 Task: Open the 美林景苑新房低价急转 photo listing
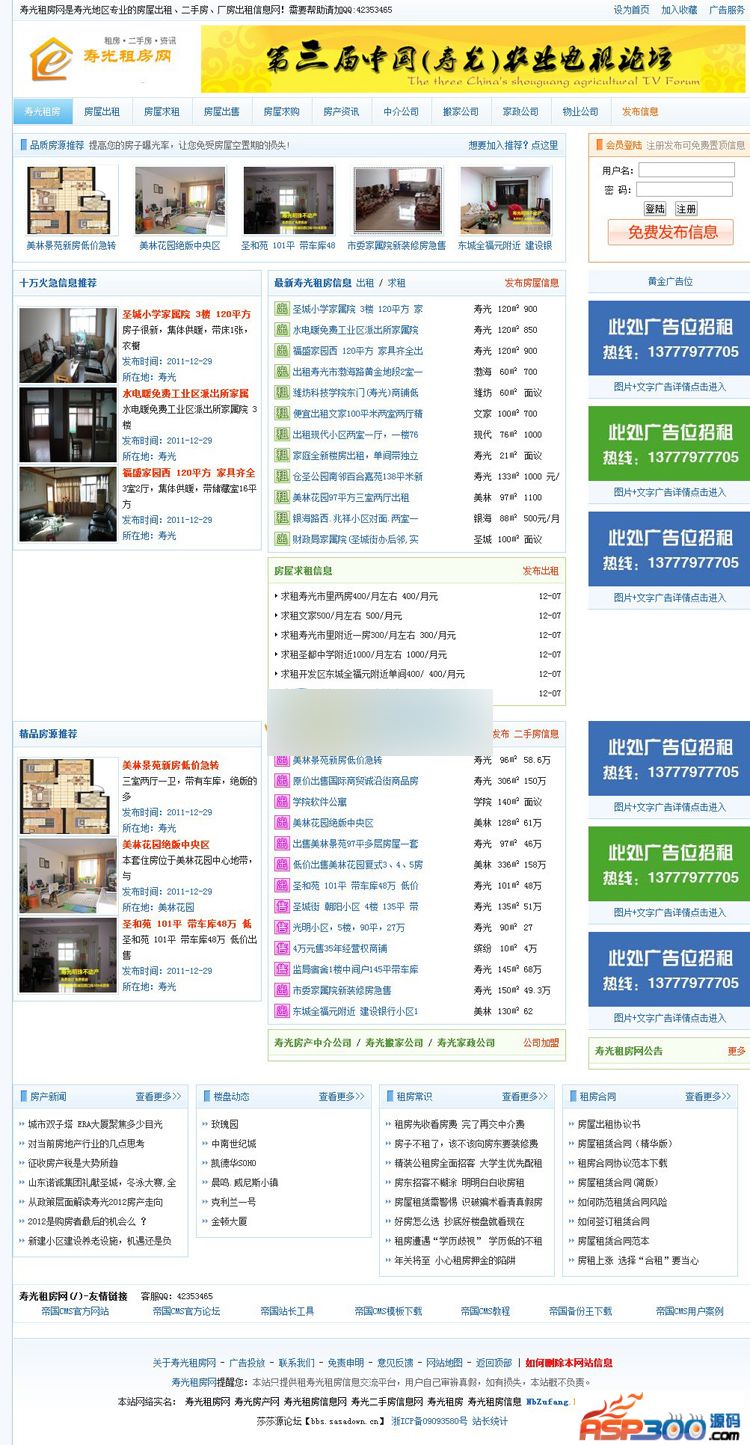71,245
